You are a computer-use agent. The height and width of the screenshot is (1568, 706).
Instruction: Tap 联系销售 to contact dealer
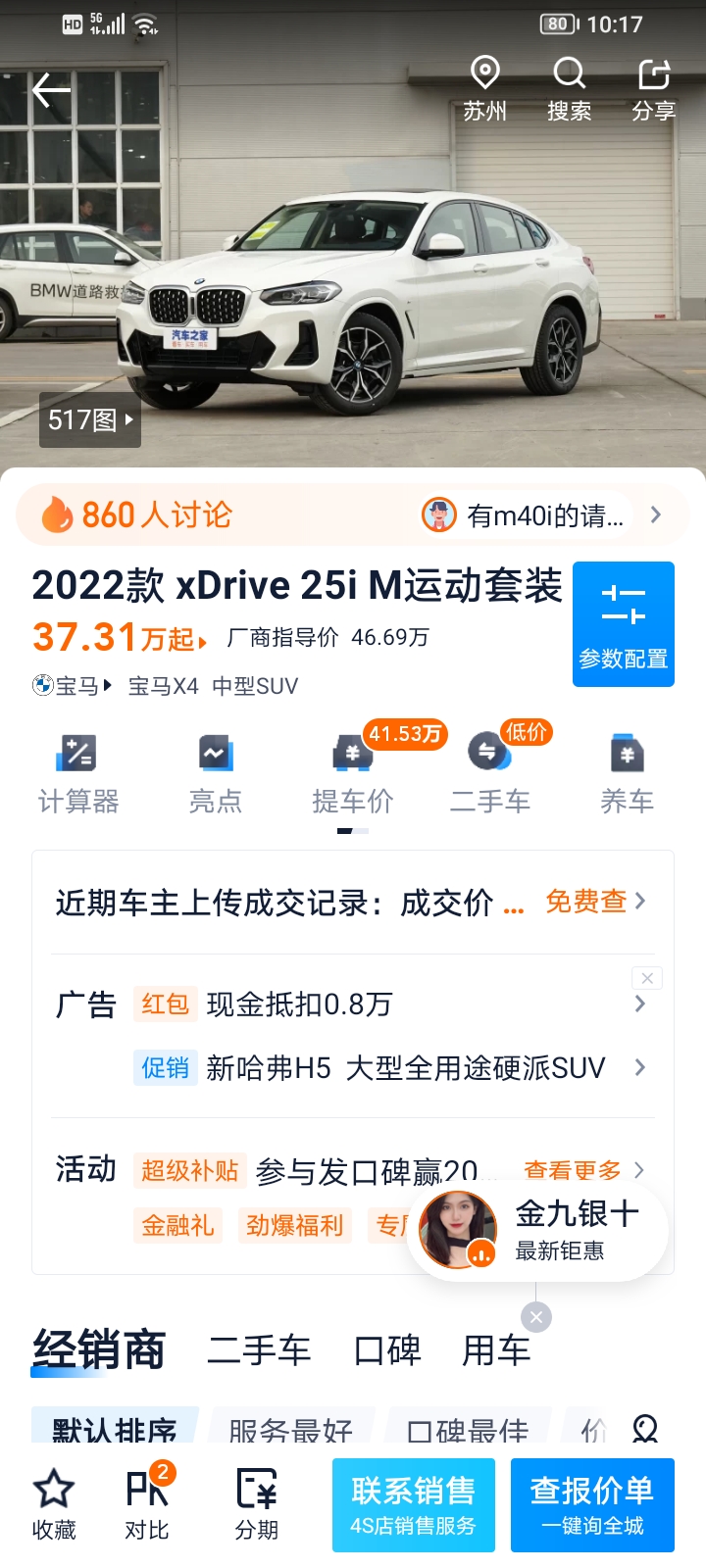pyautogui.click(x=414, y=1505)
